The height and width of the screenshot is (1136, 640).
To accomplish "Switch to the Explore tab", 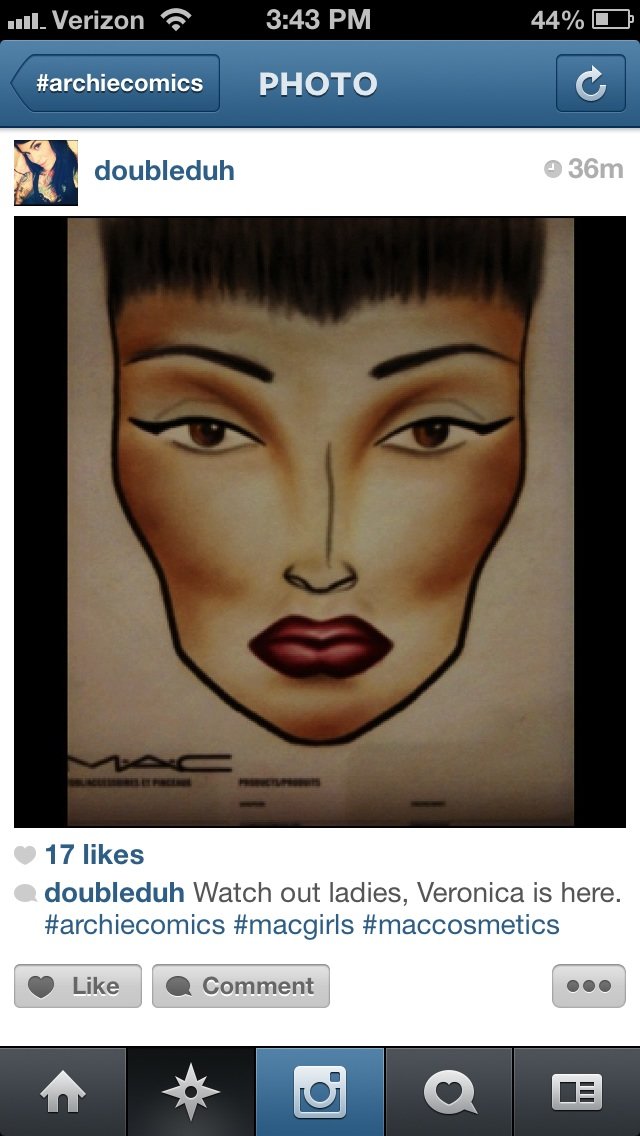I will [x=191, y=1092].
